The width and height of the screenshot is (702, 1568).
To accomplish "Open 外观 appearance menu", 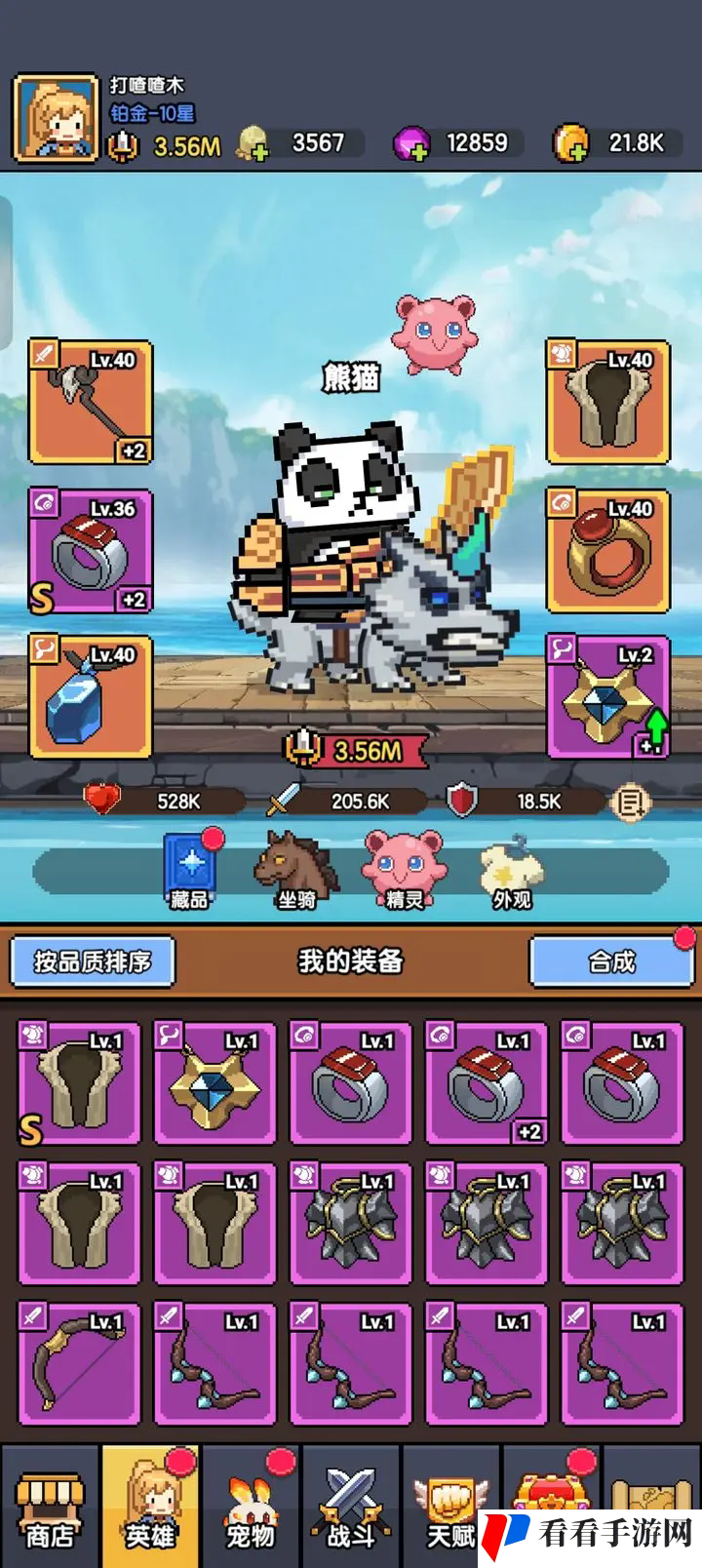I will click(511, 870).
